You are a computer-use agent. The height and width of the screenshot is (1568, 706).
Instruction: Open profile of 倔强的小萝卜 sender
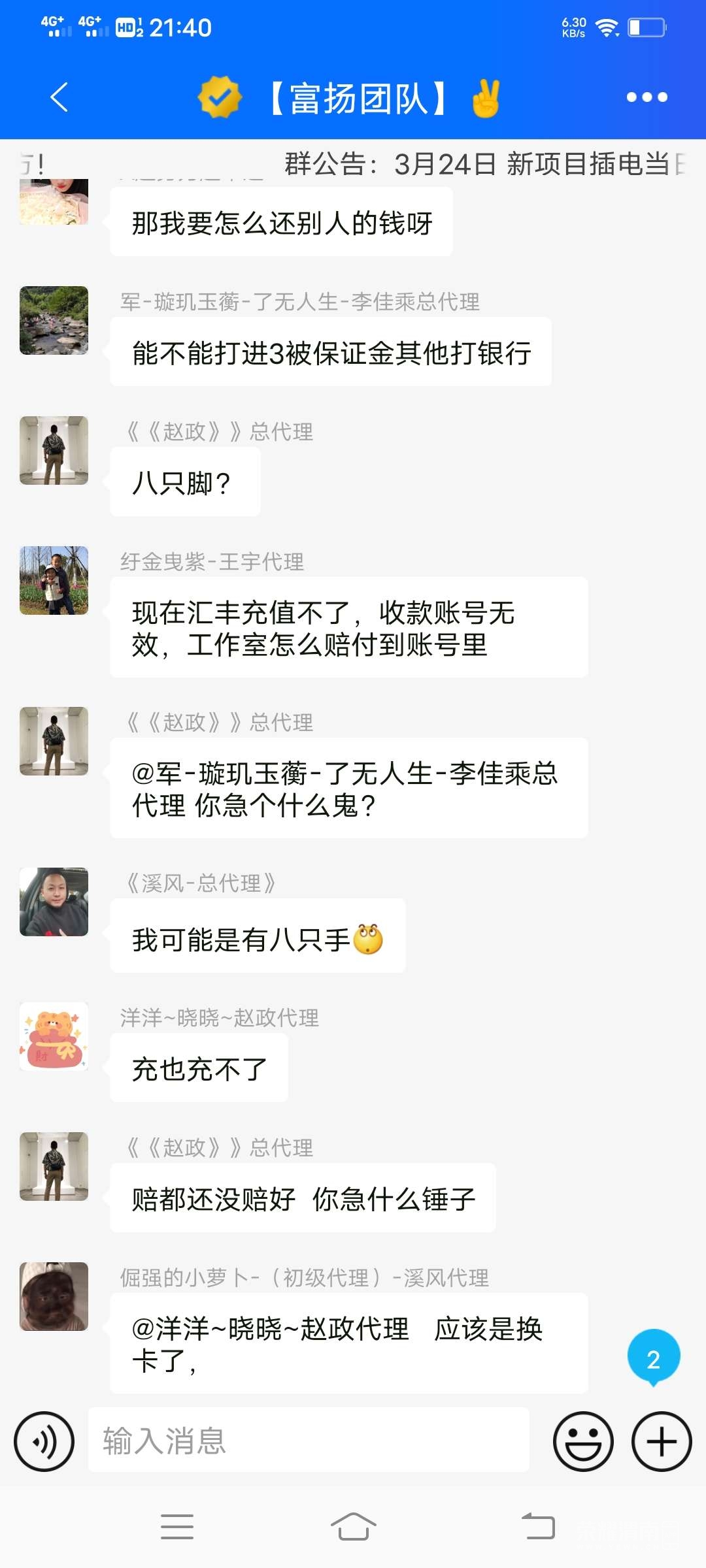point(54,1296)
